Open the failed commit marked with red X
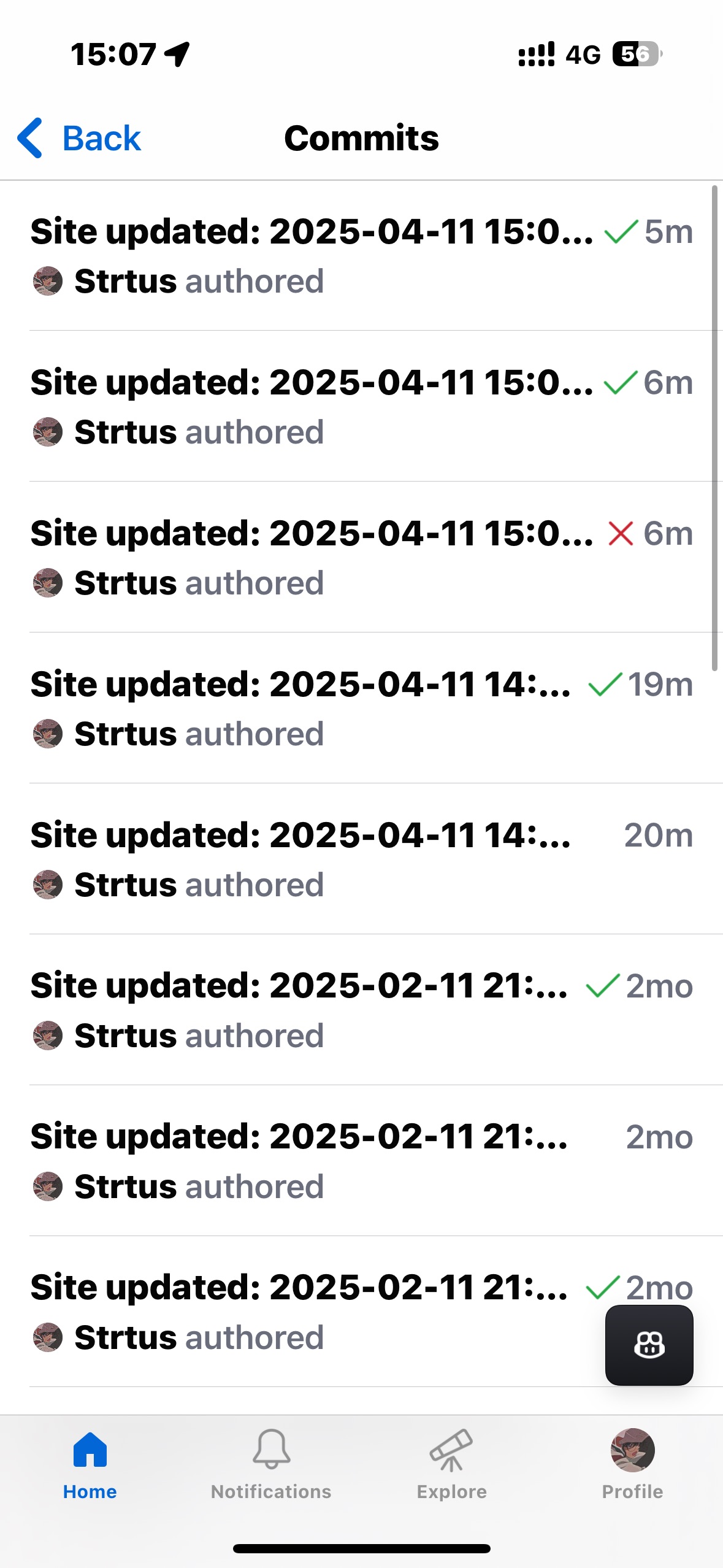This screenshot has width=723, height=1568. (x=362, y=557)
